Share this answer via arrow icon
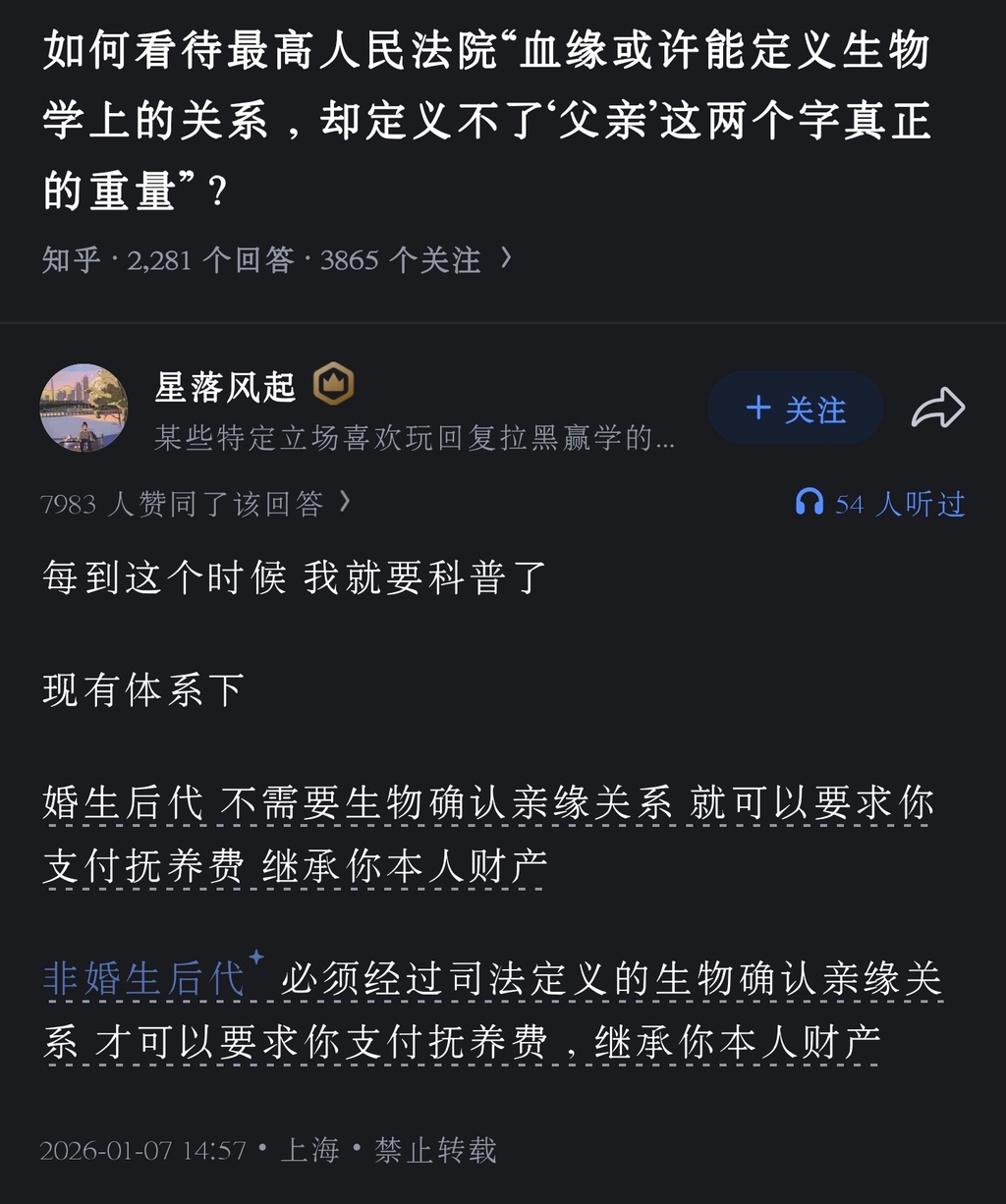The height and width of the screenshot is (1204, 1006). (x=938, y=410)
